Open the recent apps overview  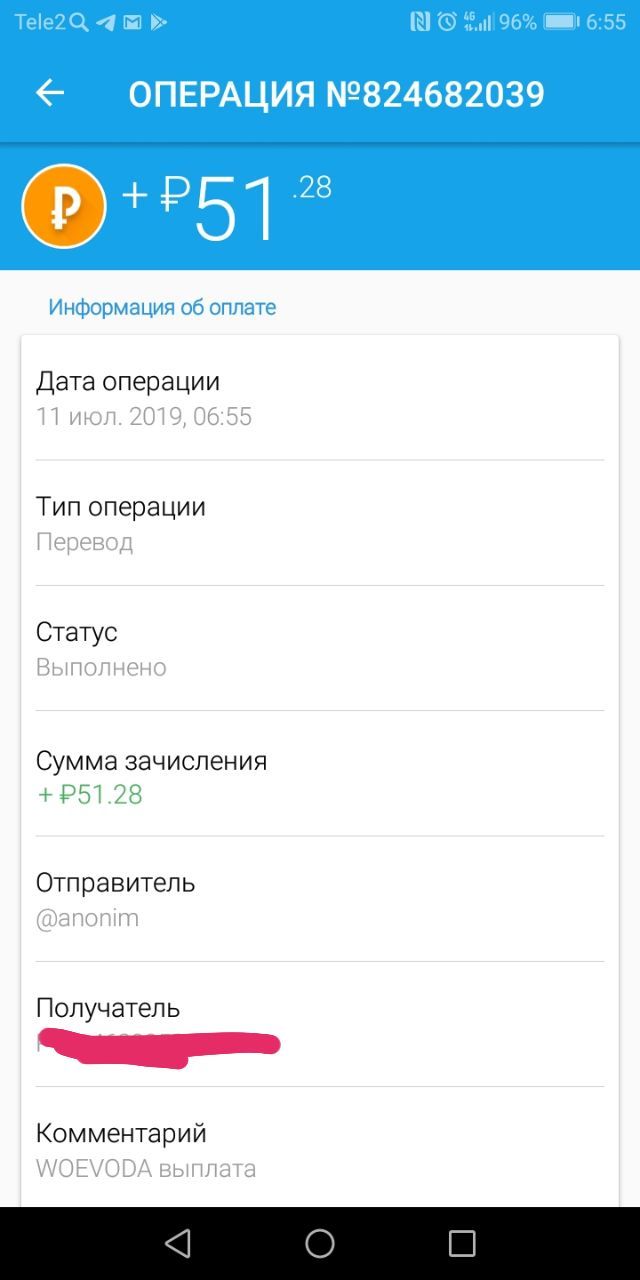tap(462, 1243)
